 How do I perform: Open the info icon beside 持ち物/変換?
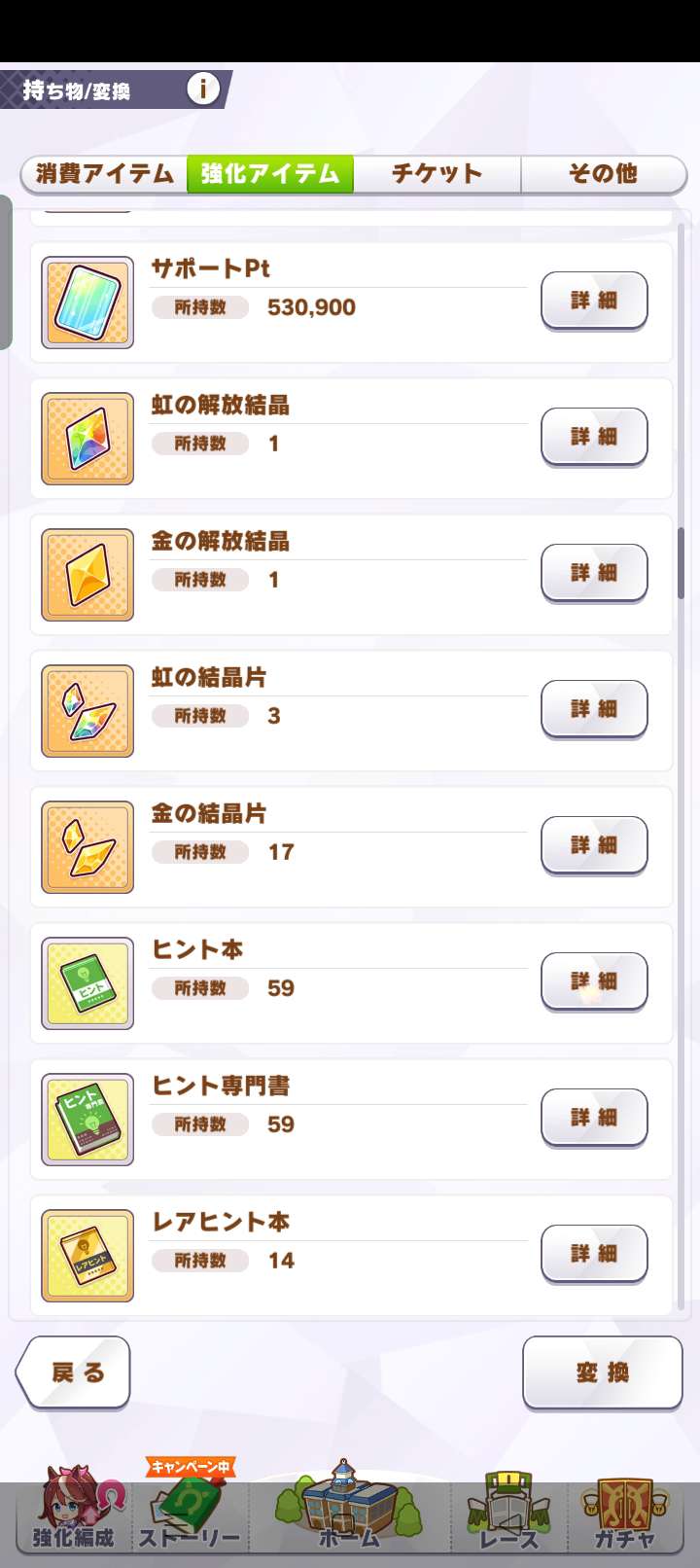tap(202, 89)
